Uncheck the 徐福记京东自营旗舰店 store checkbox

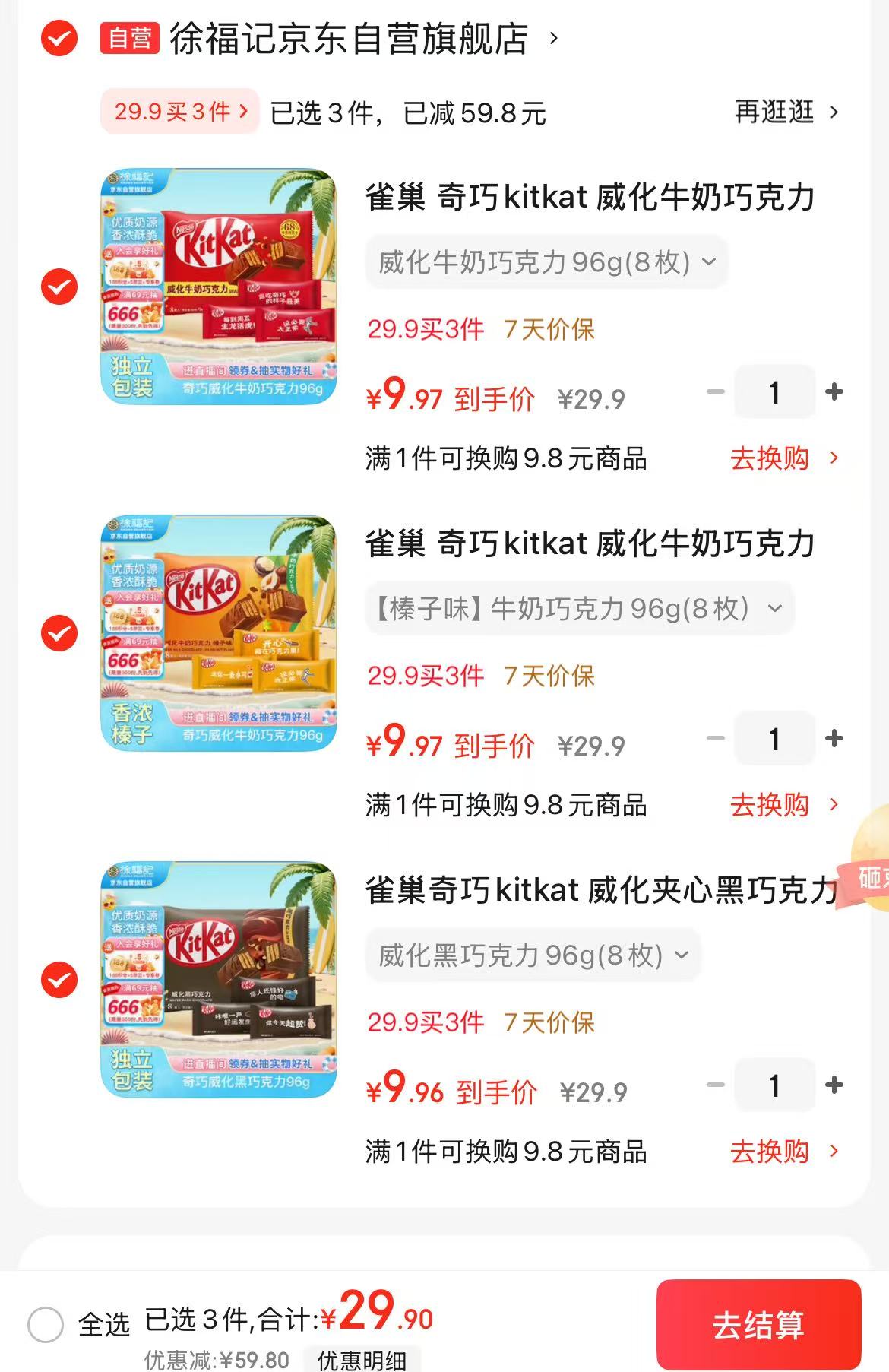[x=59, y=38]
